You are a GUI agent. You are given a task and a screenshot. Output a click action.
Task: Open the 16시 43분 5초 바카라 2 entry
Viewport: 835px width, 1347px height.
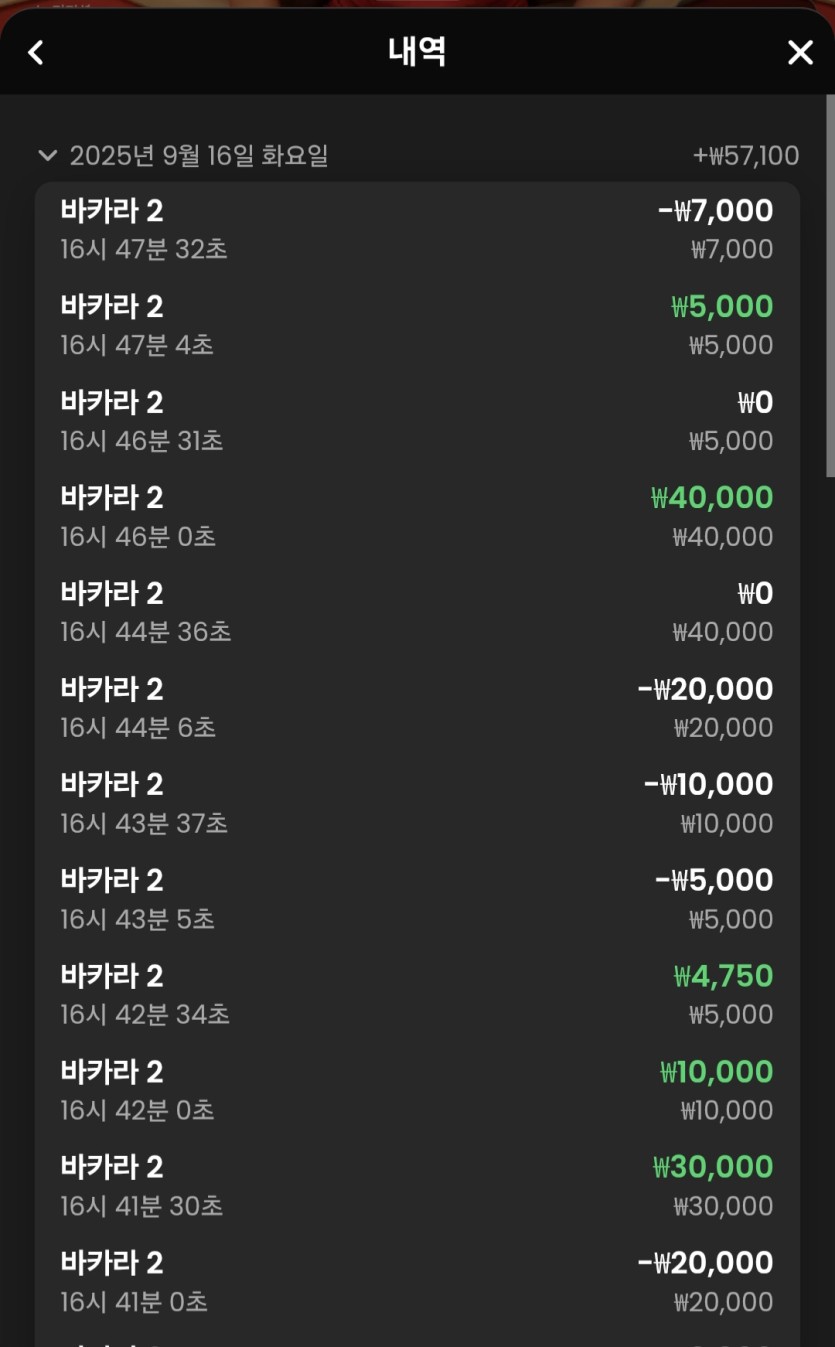click(417, 899)
